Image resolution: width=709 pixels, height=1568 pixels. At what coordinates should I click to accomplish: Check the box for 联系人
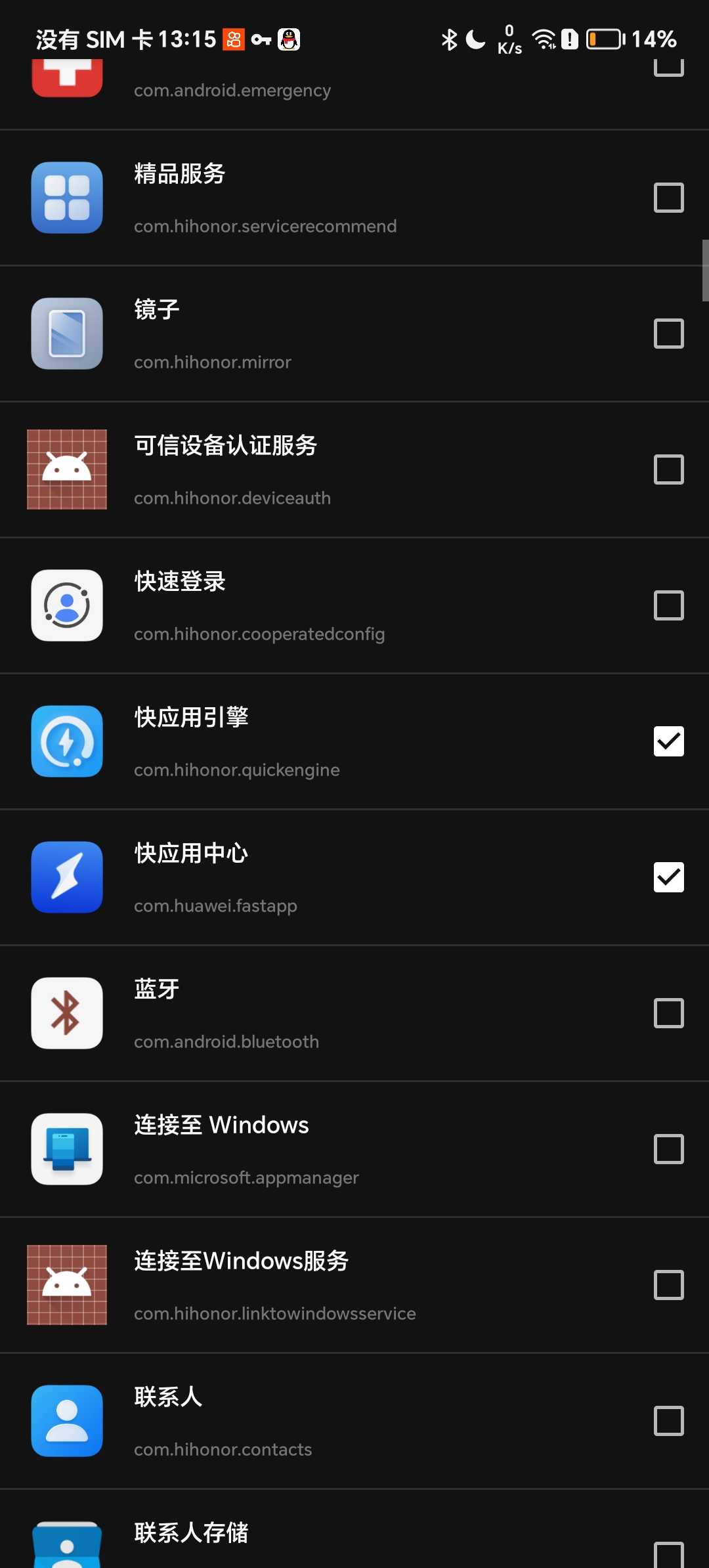(668, 1421)
